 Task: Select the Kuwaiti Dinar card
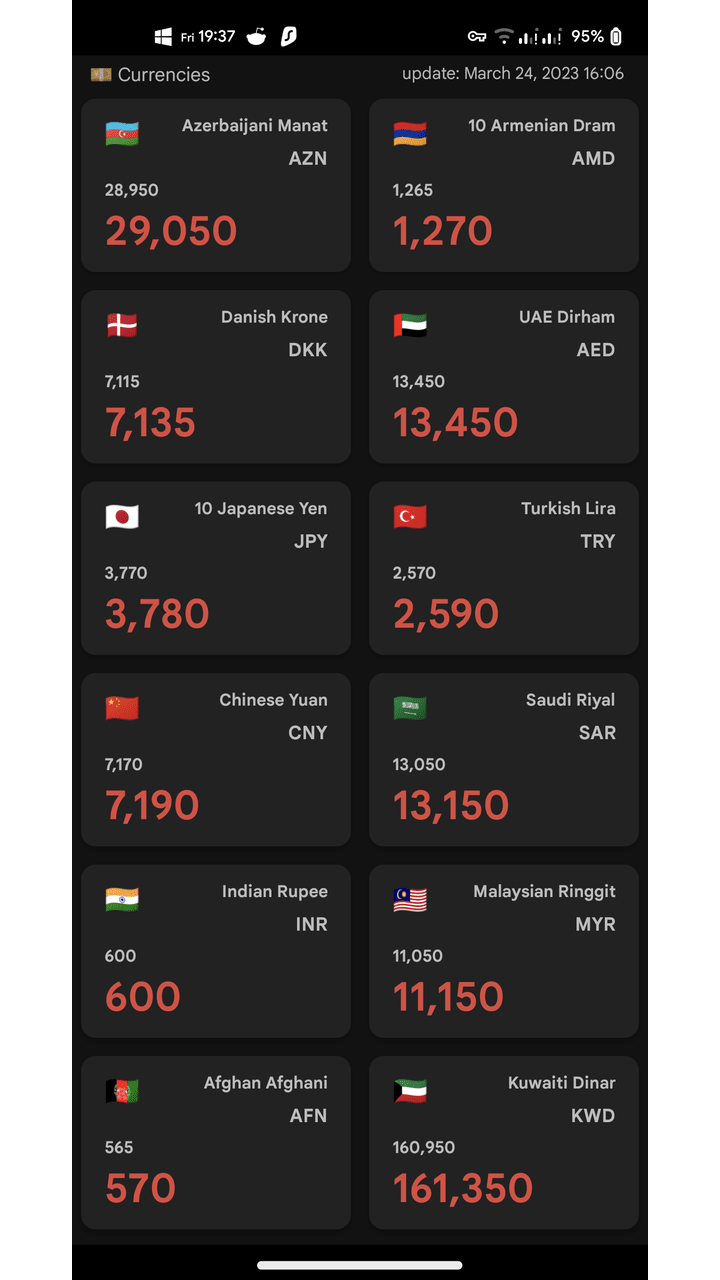pyautogui.click(x=503, y=1142)
